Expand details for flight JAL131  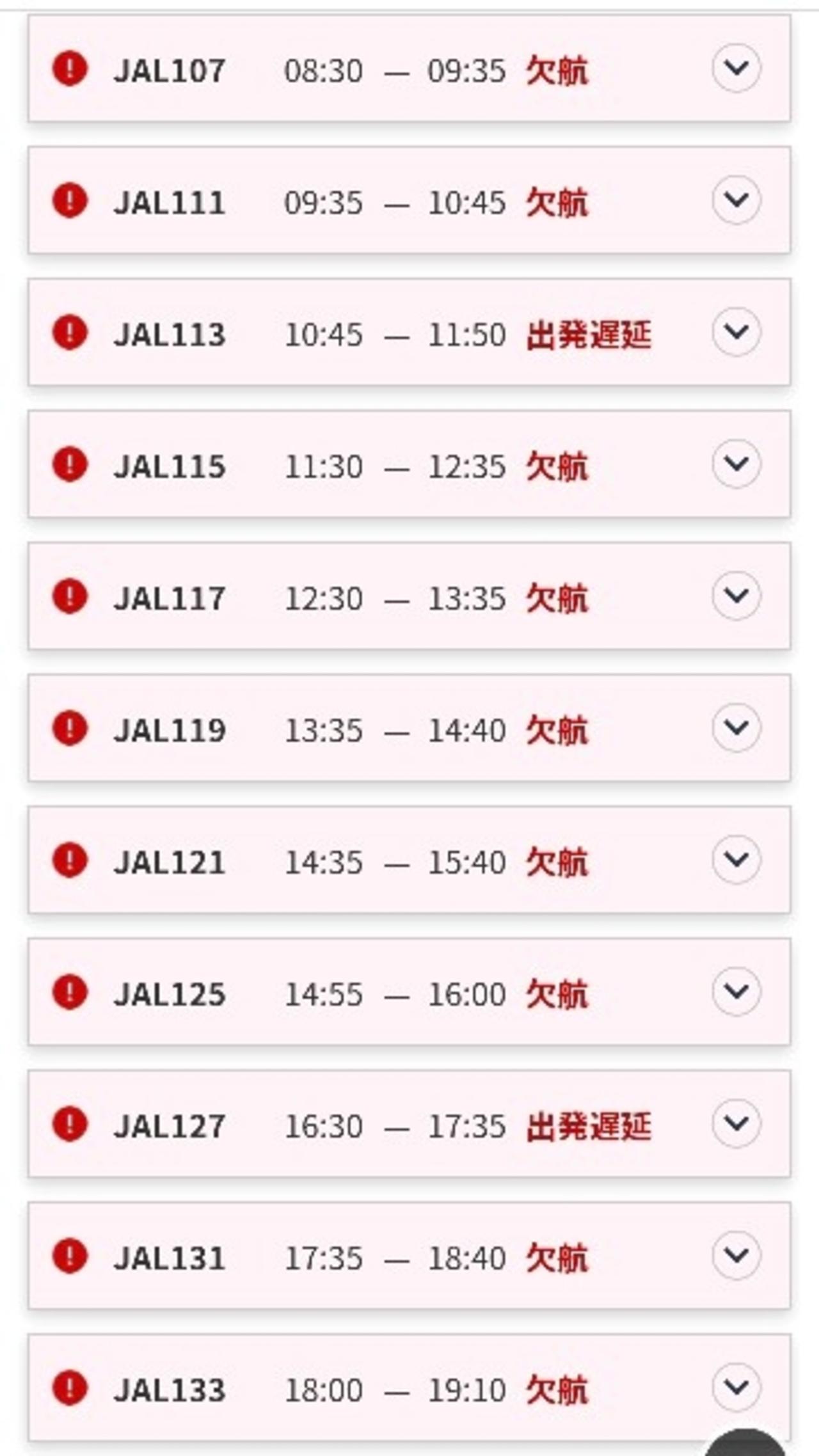[736, 1255]
